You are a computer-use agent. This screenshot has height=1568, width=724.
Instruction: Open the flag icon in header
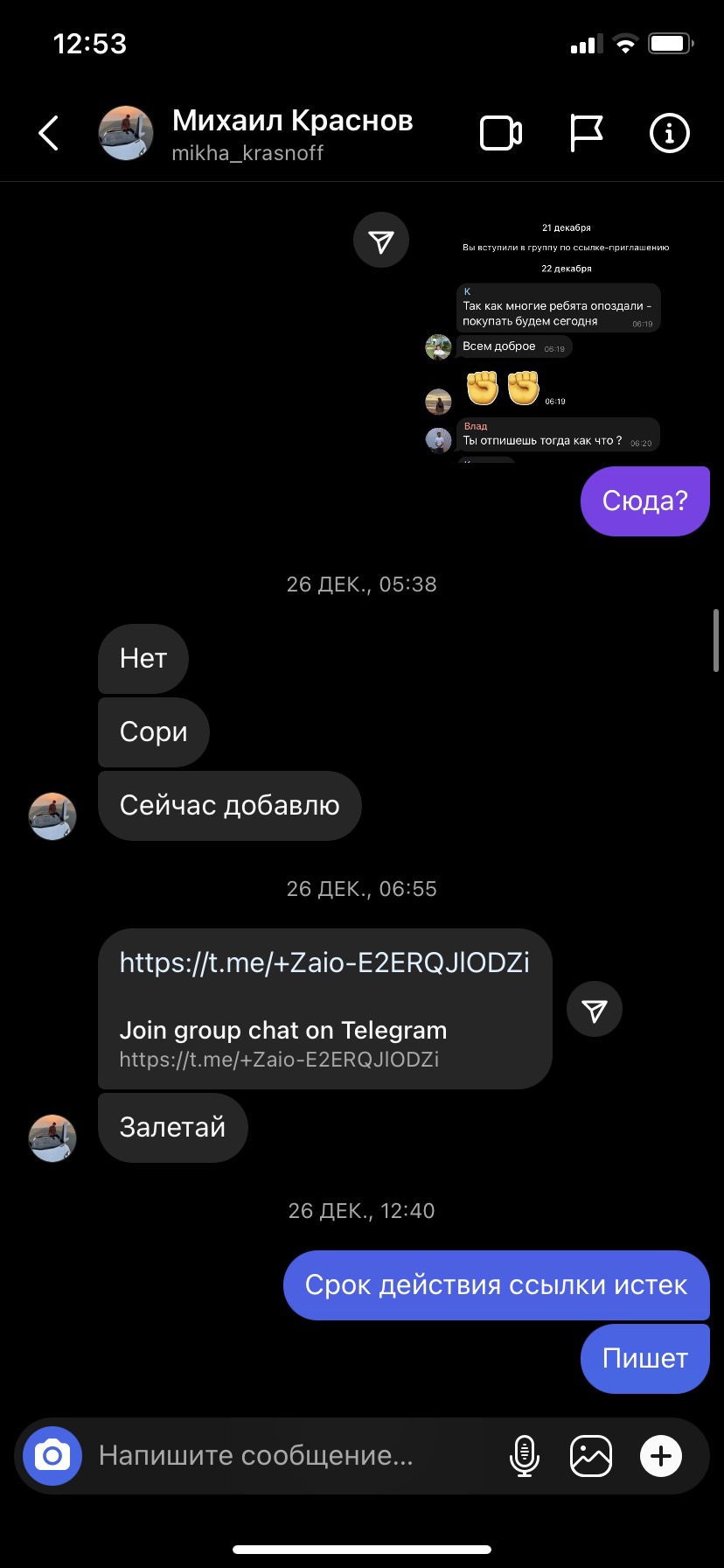pos(586,133)
